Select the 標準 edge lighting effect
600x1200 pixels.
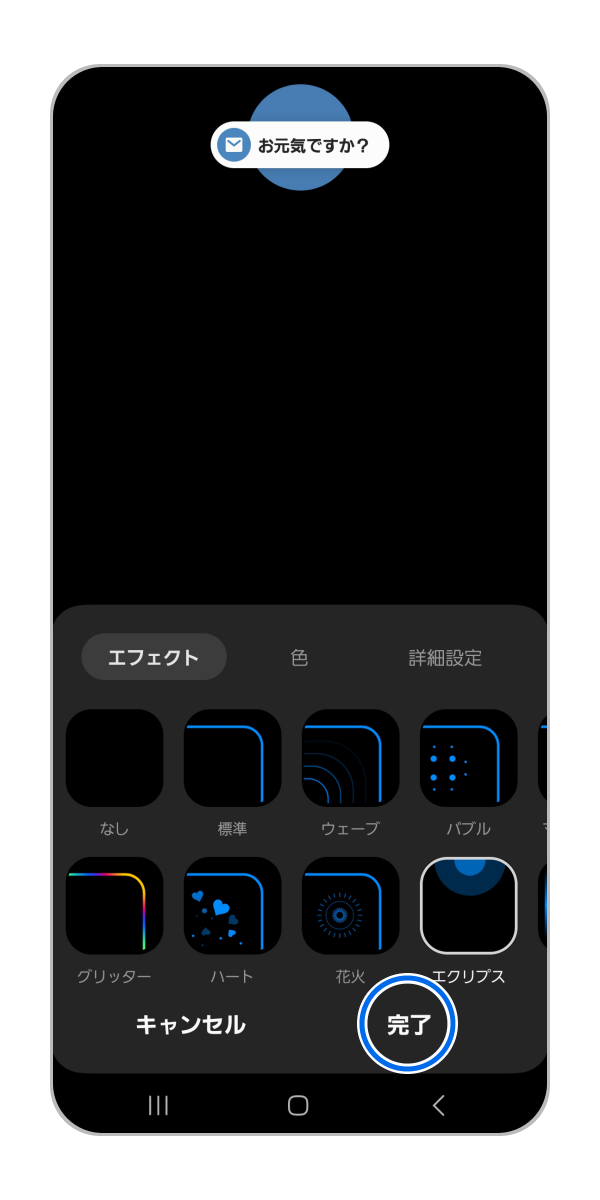point(232,758)
